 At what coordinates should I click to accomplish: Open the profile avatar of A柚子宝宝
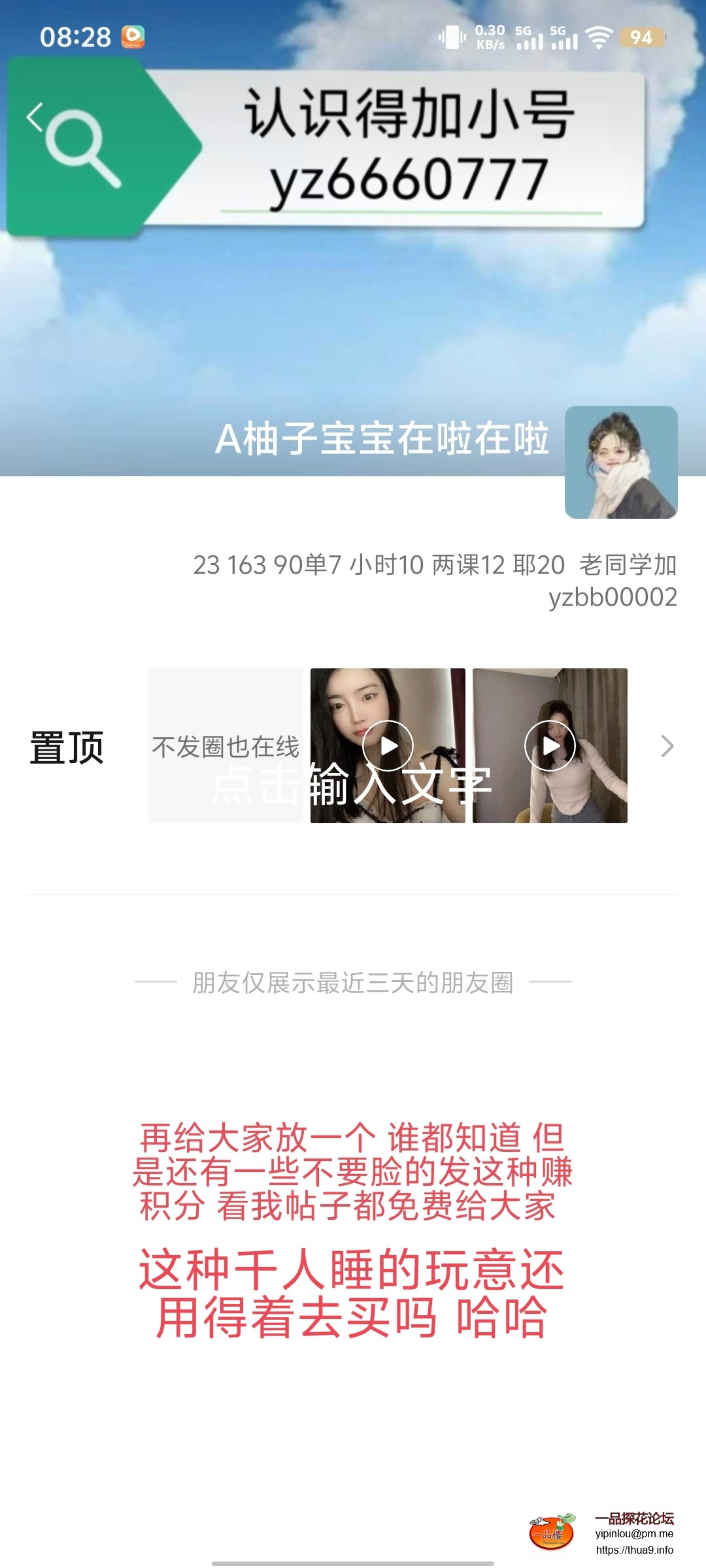coord(620,463)
